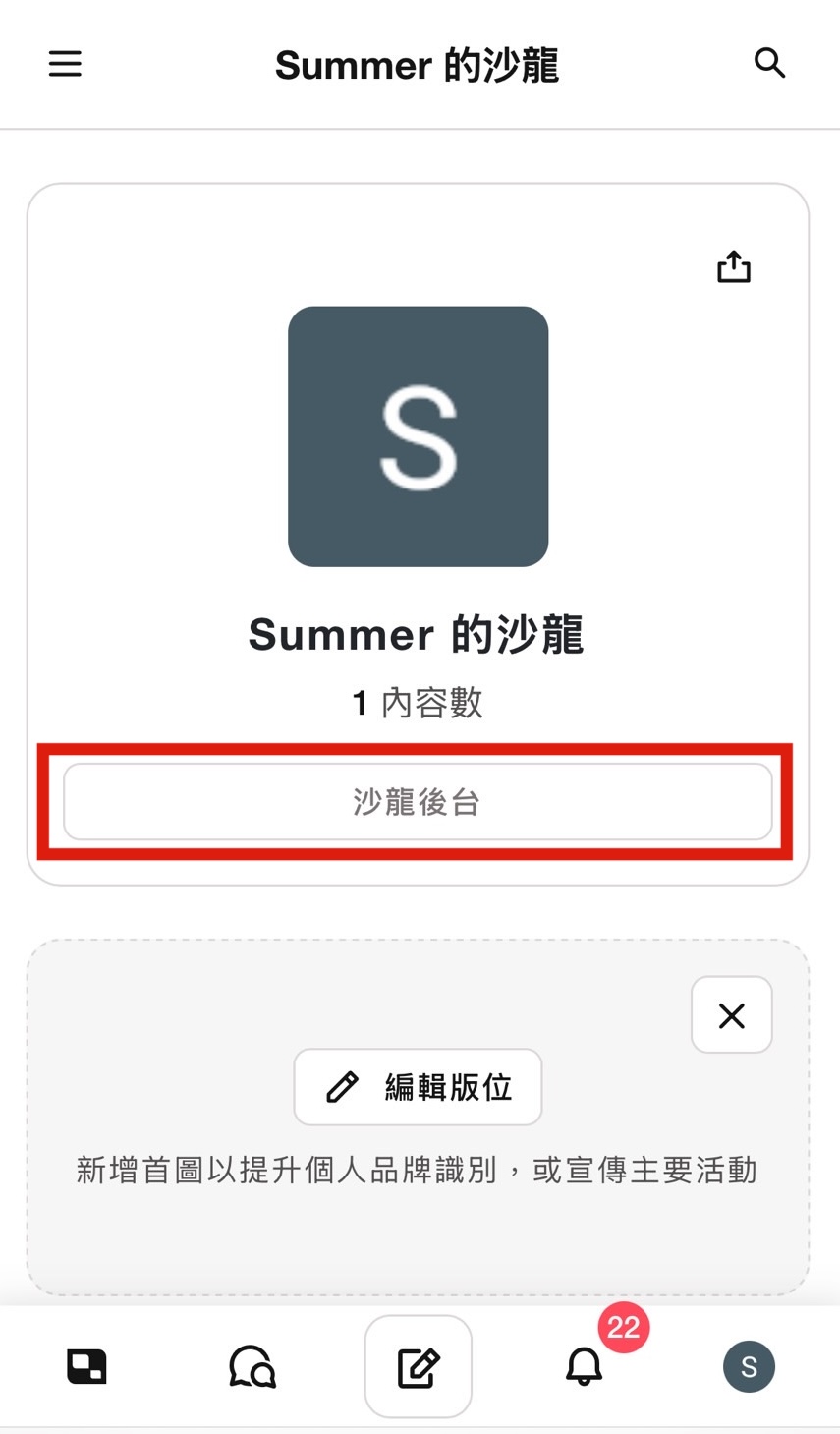
Task: Go to the home feed tab
Action: [x=86, y=1366]
